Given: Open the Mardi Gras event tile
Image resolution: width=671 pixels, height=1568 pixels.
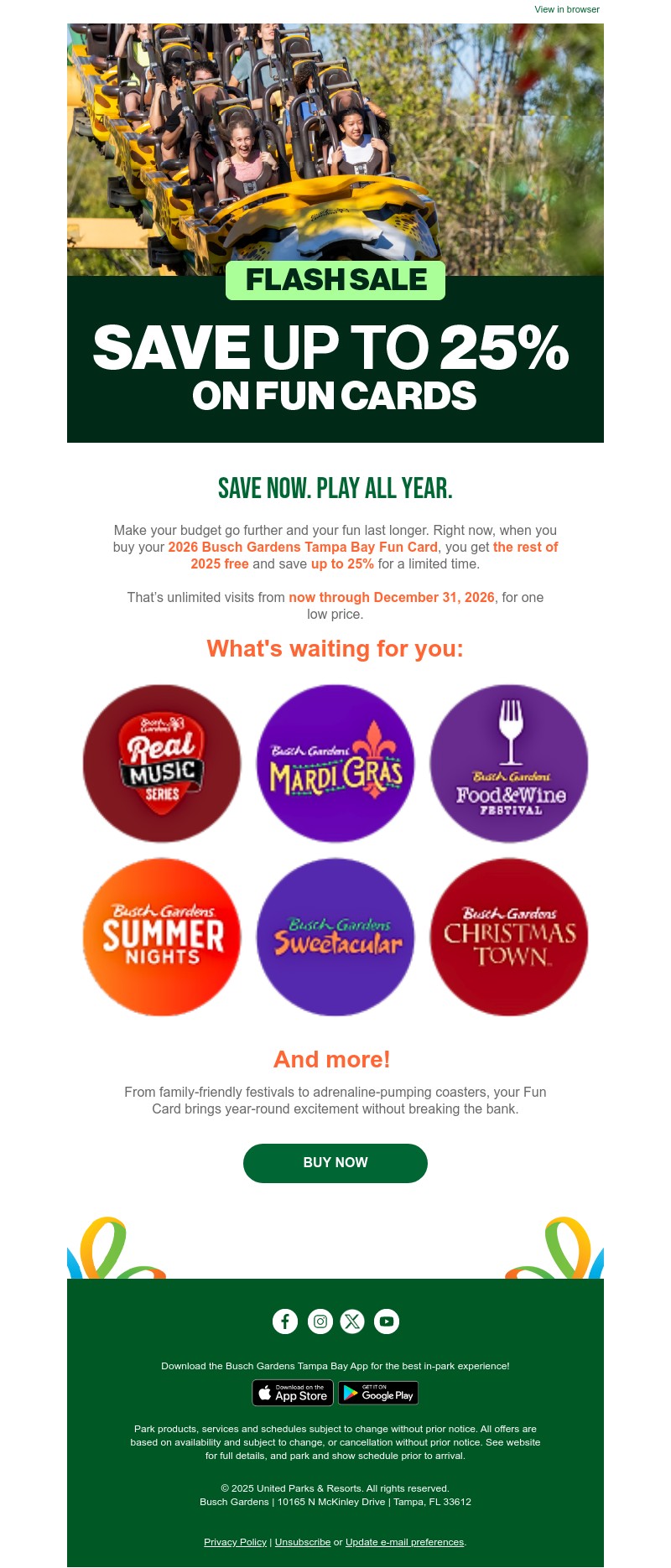Looking at the screenshot, I should (x=335, y=764).
